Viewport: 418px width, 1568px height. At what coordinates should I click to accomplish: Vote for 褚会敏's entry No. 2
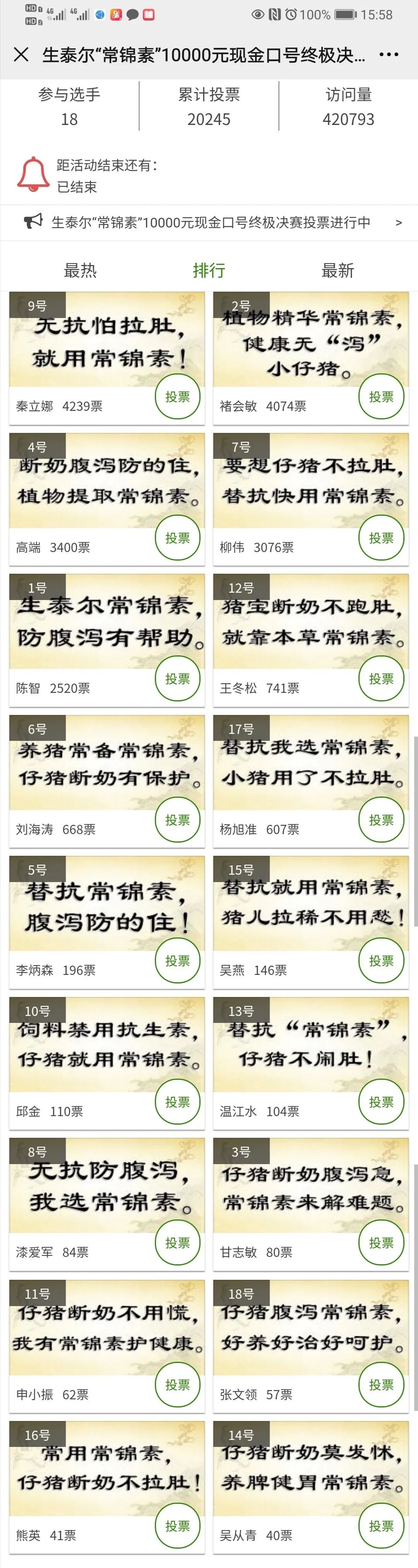(381, 397)
